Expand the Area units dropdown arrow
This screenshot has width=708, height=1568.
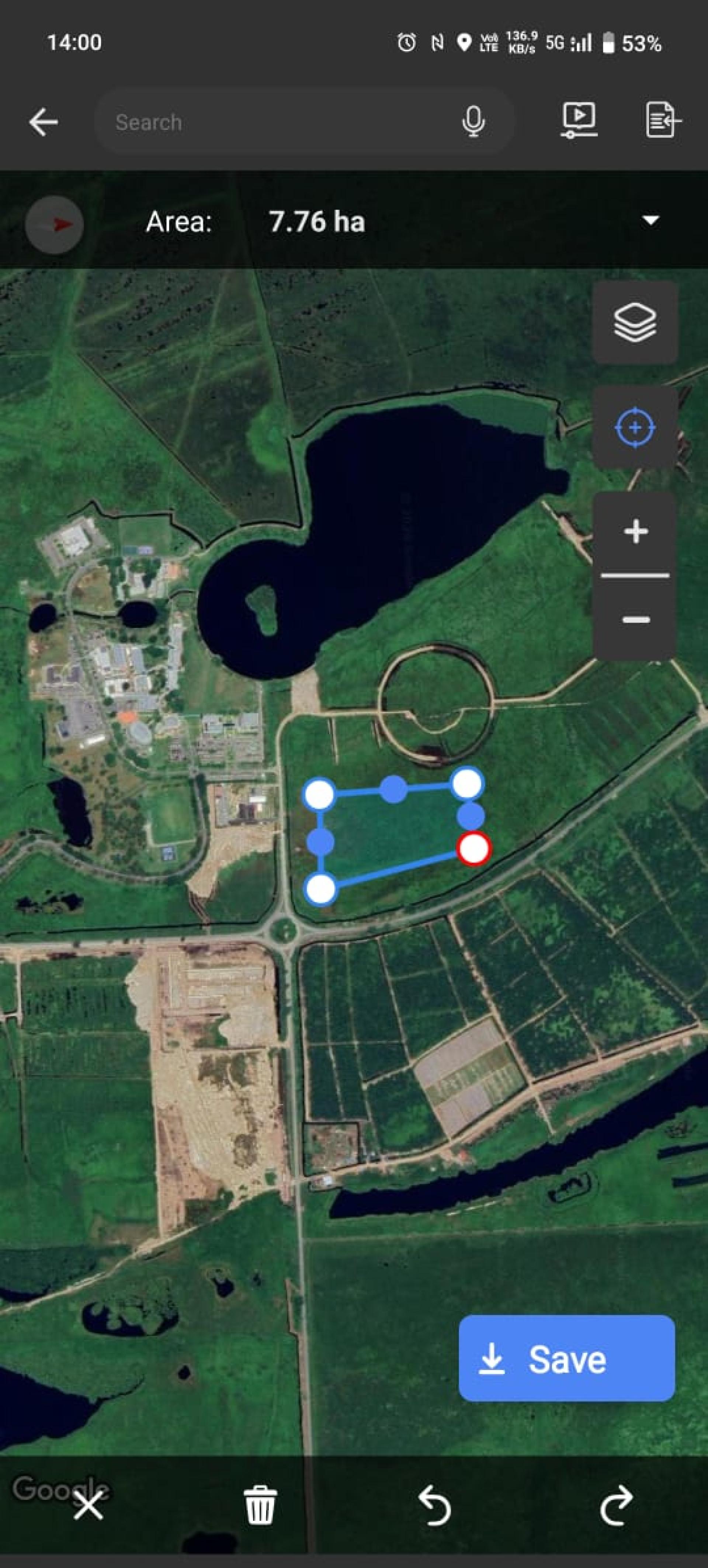650,221
